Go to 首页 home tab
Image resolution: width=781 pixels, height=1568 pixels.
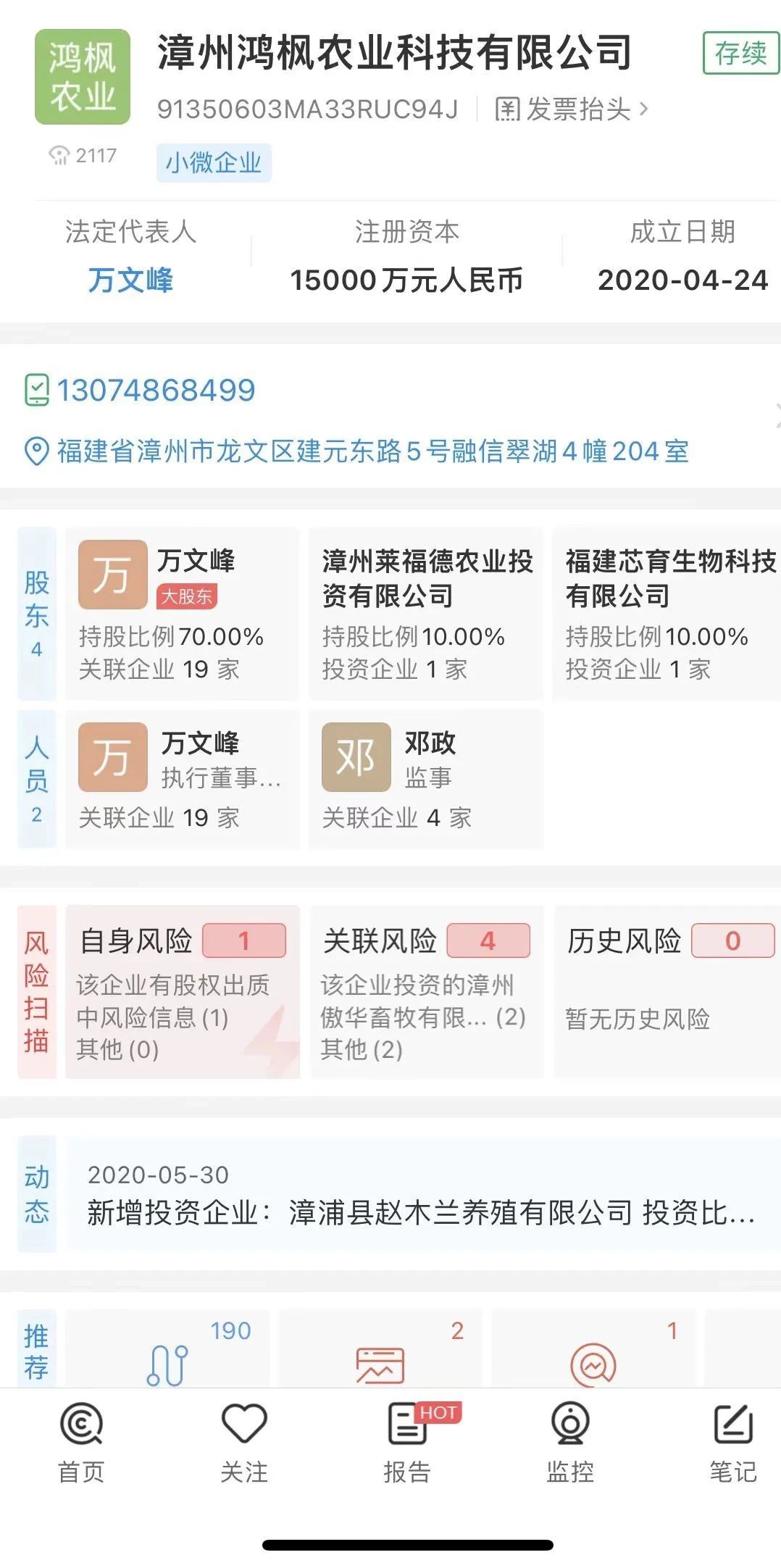pos(81,1443)
